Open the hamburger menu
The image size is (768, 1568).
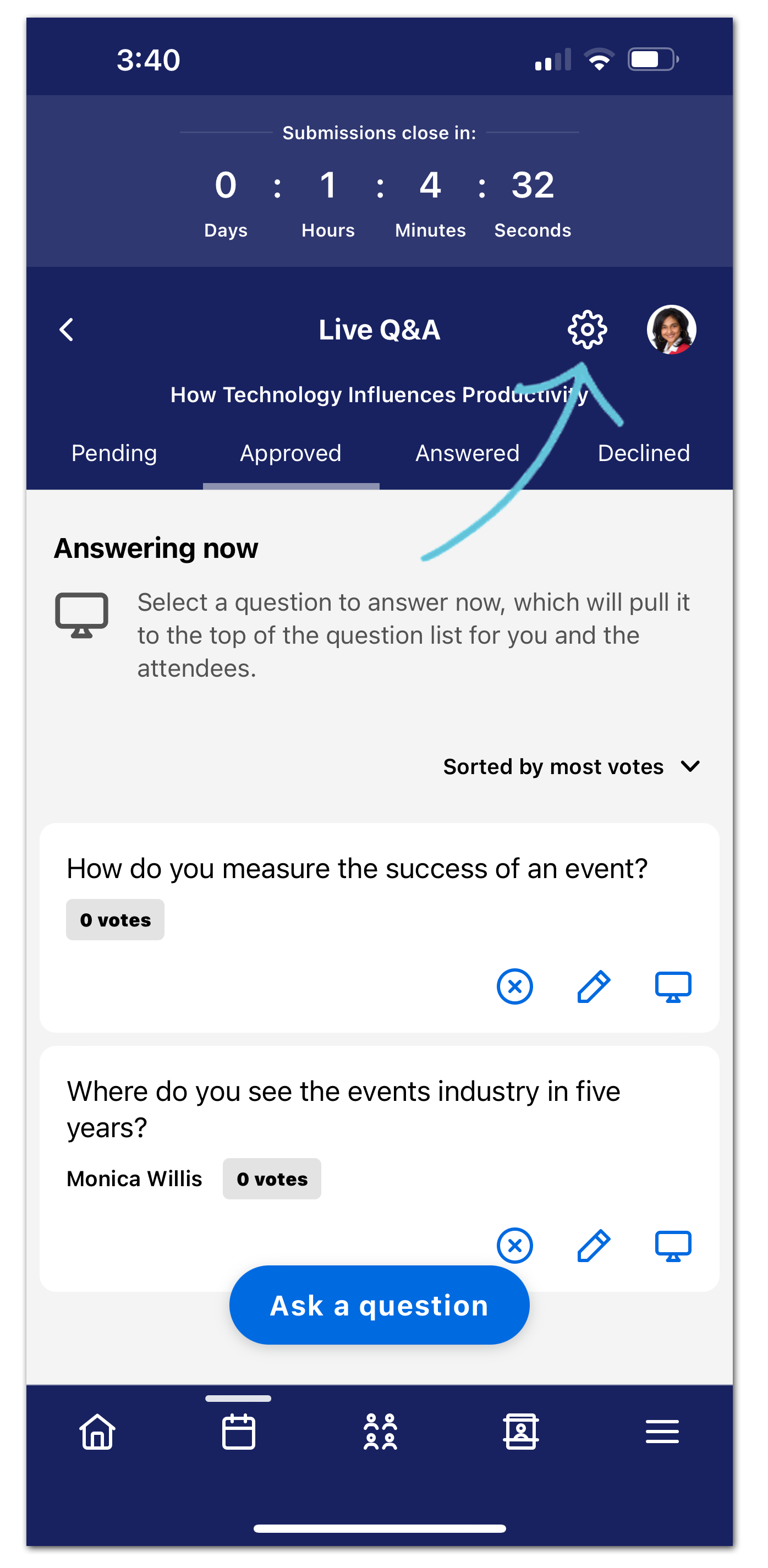pos(662,1432)
